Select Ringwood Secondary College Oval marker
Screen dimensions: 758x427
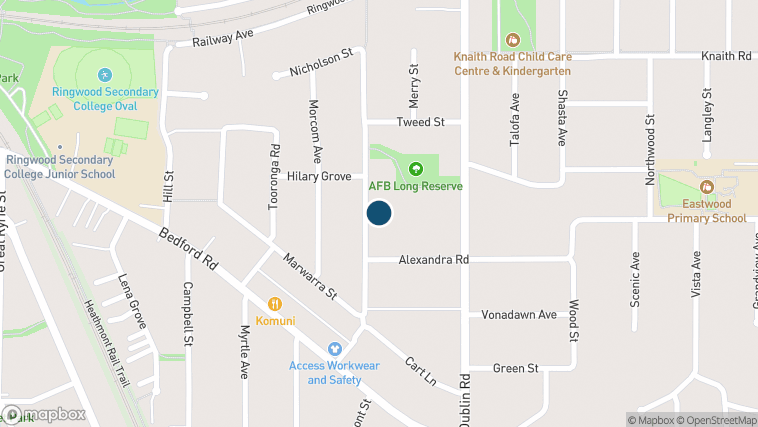[106, 75]
